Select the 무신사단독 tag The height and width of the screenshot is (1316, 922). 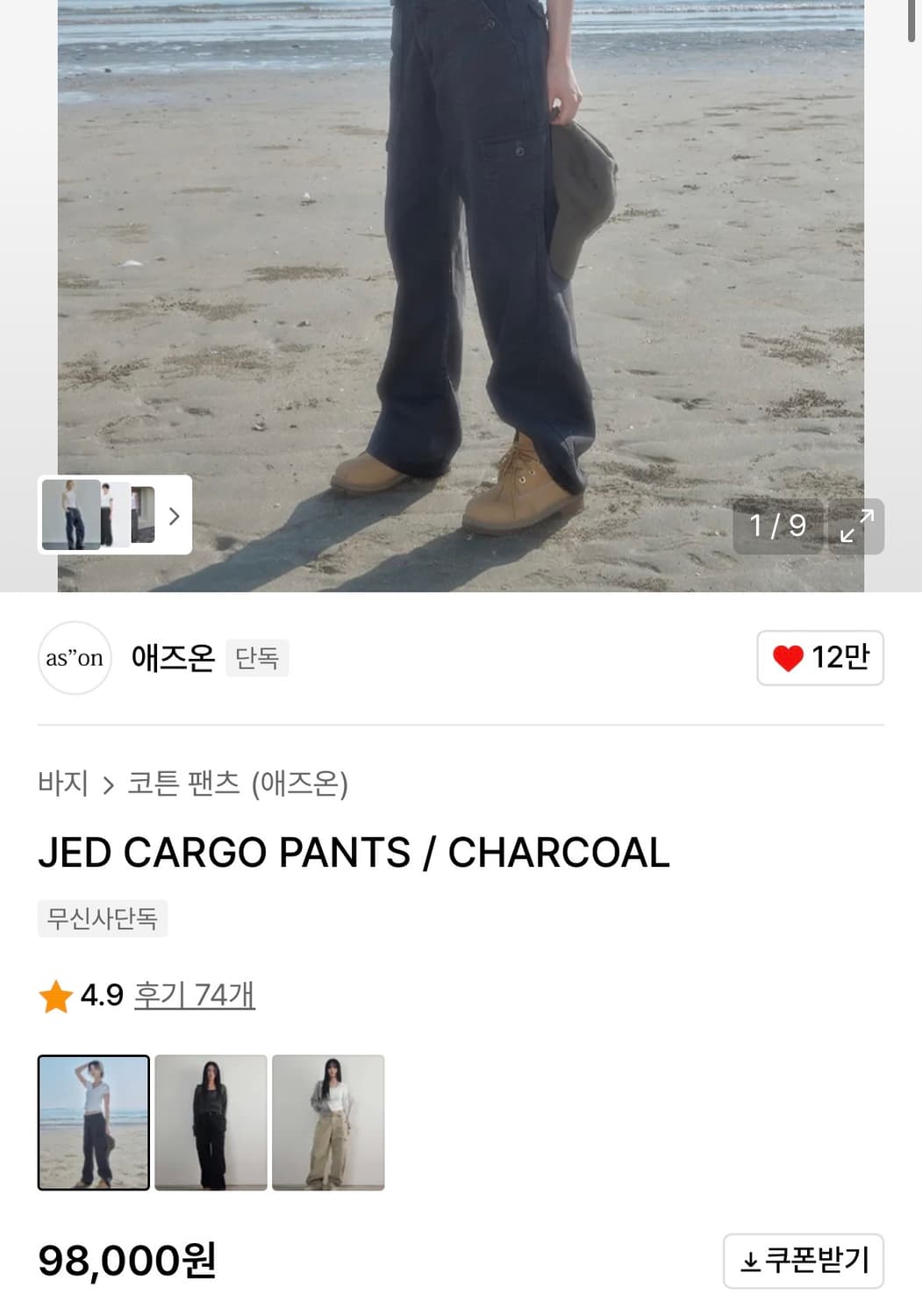click(102, 919)
